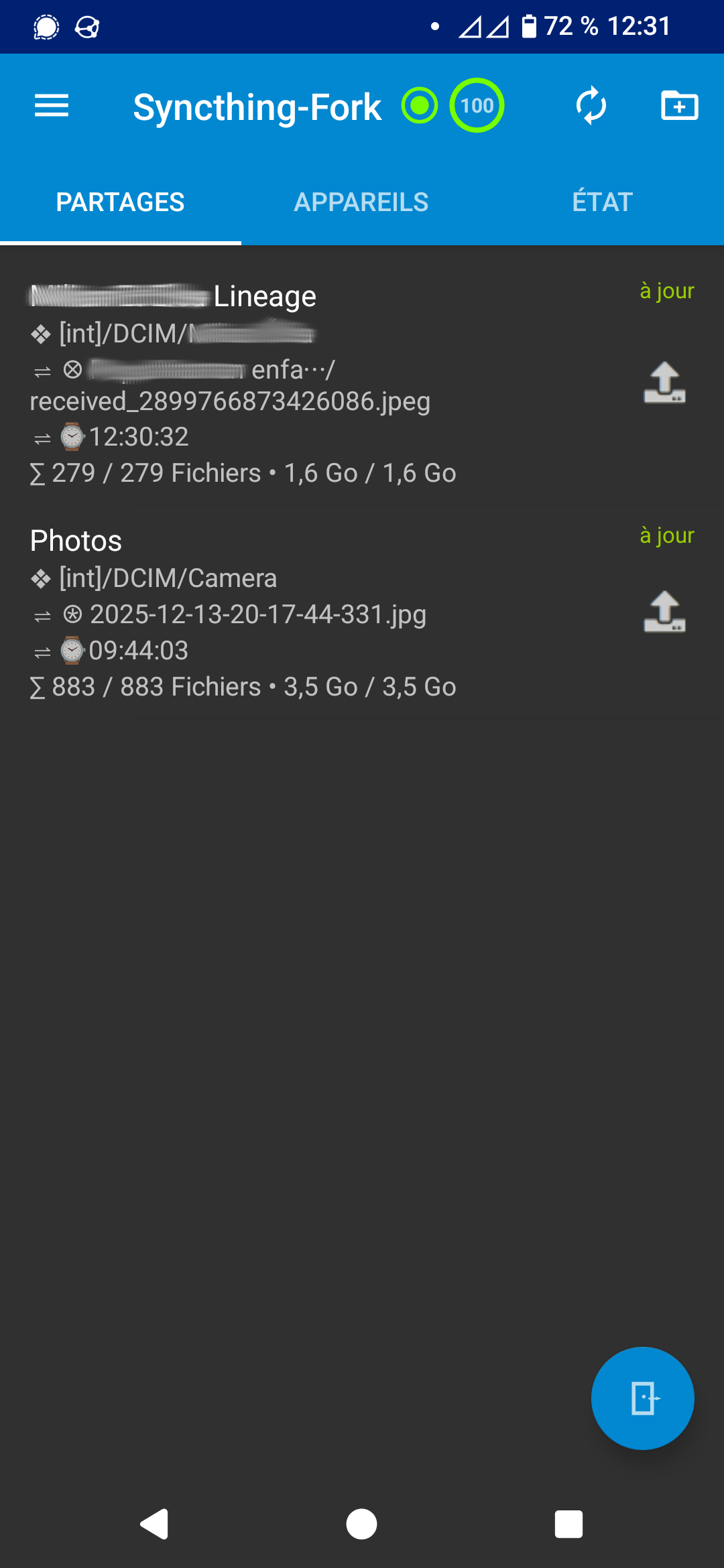Open the navigation drawer menu
This screenshot has height=1568, width=724.
[52, 106]
